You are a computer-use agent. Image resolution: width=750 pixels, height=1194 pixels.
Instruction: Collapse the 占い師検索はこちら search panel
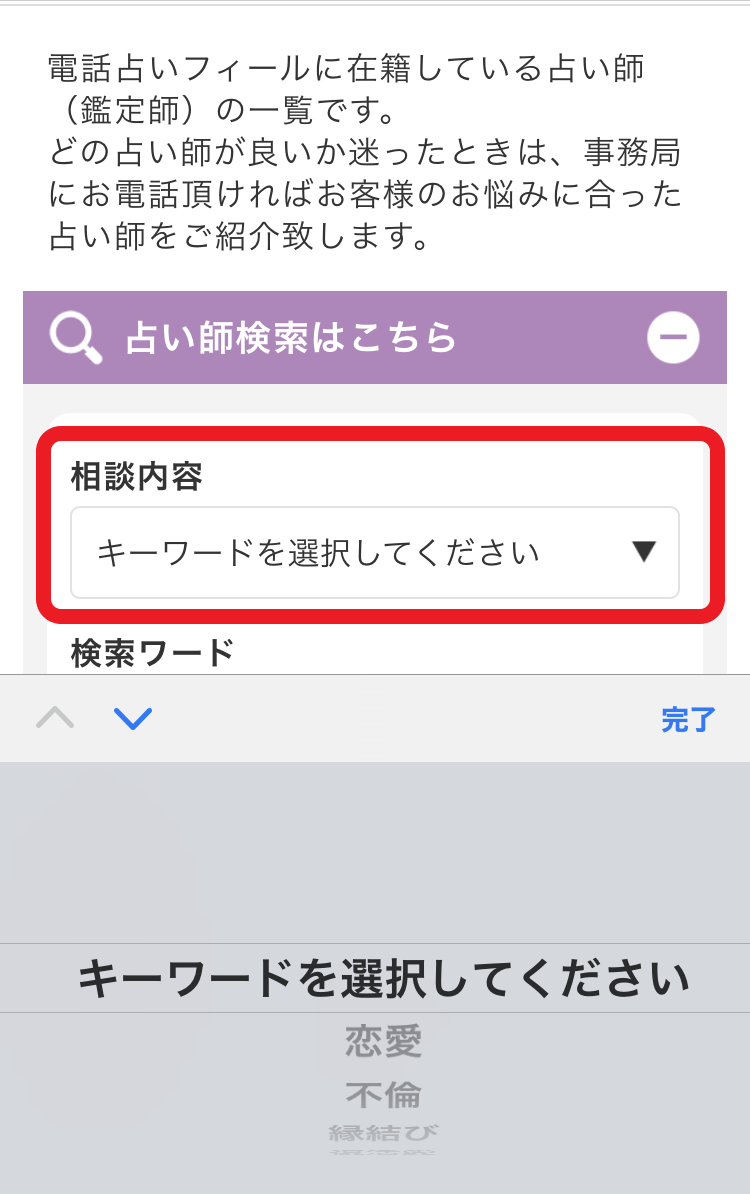point(673,338)
